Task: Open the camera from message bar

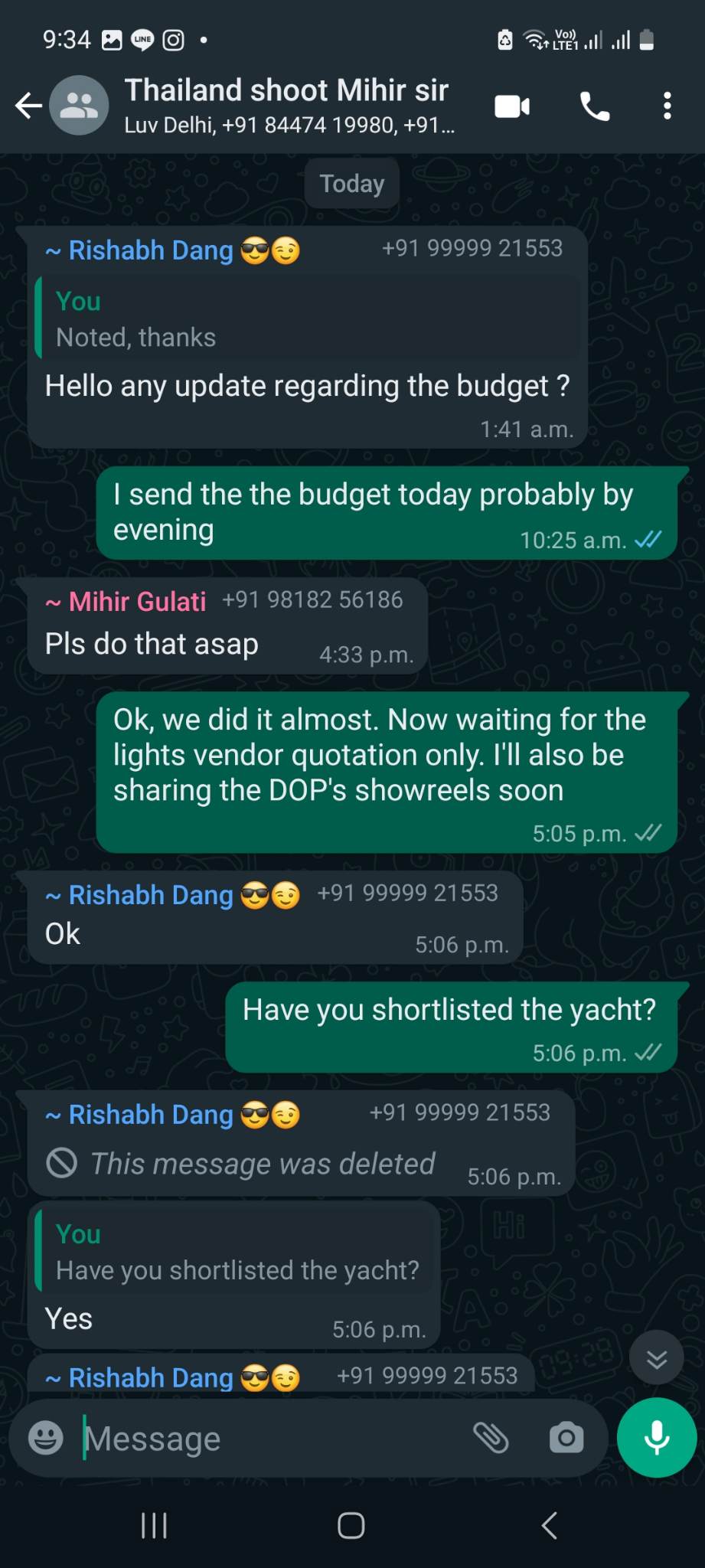Action: [566, 1437]
